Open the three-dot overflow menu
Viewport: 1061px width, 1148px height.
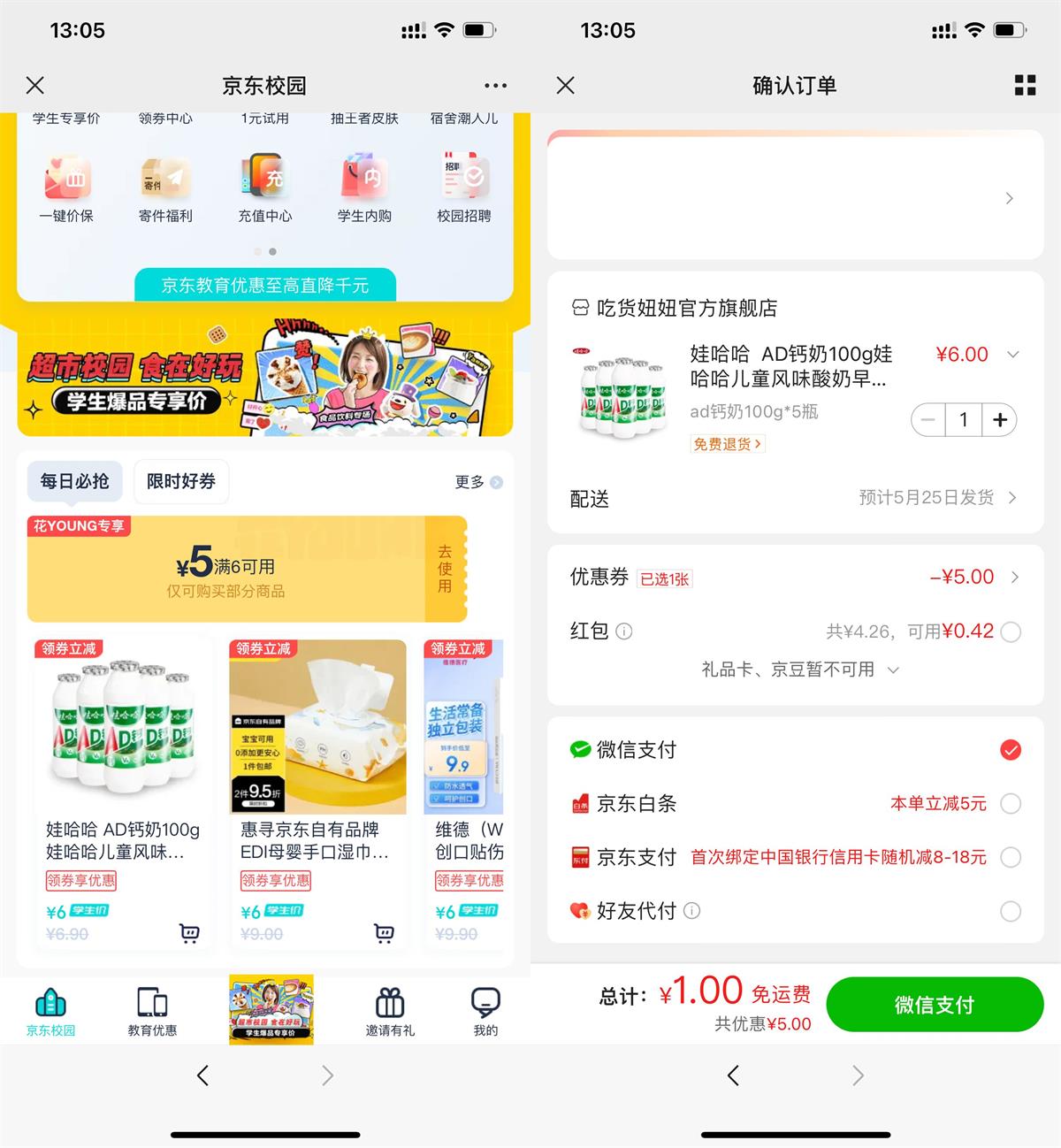(x=495, y=86)
